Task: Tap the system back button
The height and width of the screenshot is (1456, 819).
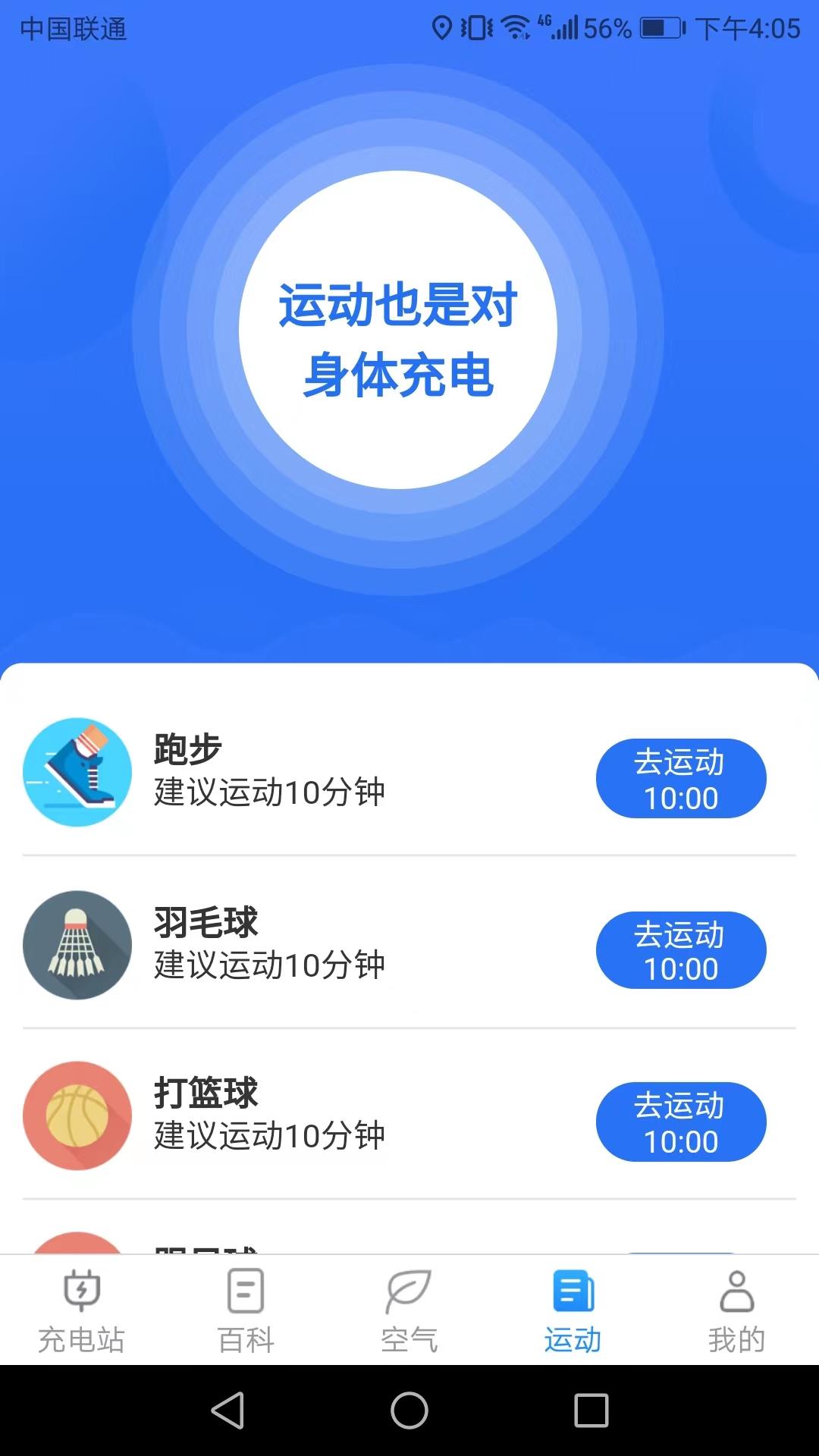Action: 227,1410
